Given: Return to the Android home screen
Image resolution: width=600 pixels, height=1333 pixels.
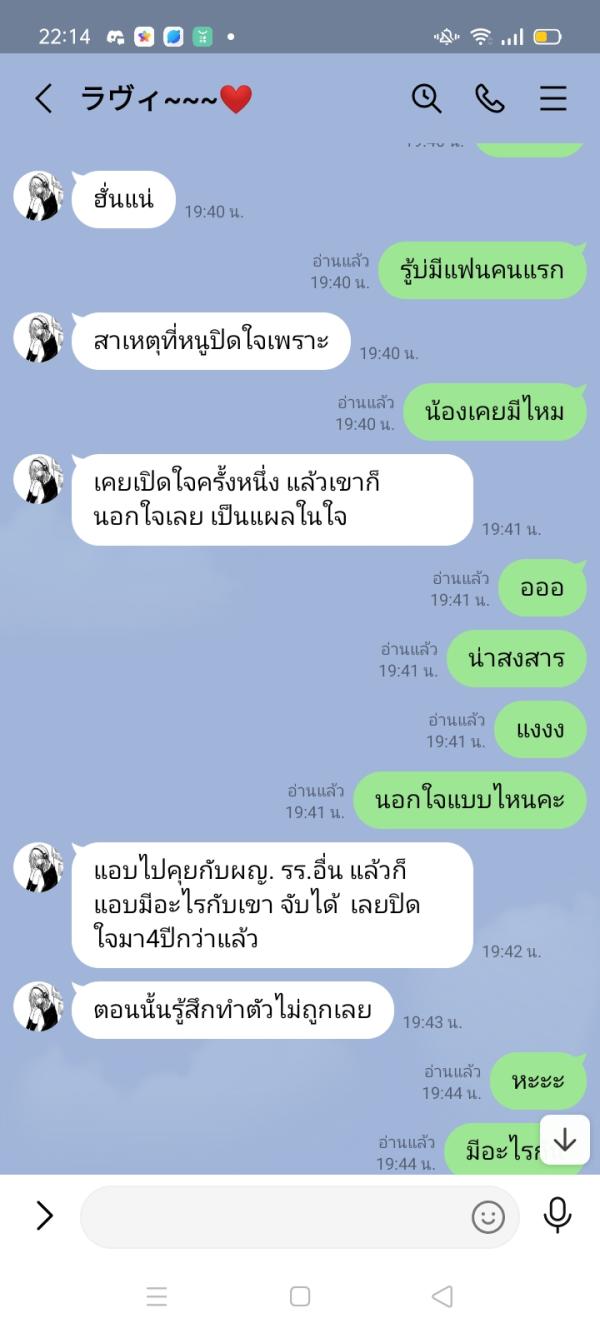Looking at the screenshot, I should (299, 1296).
